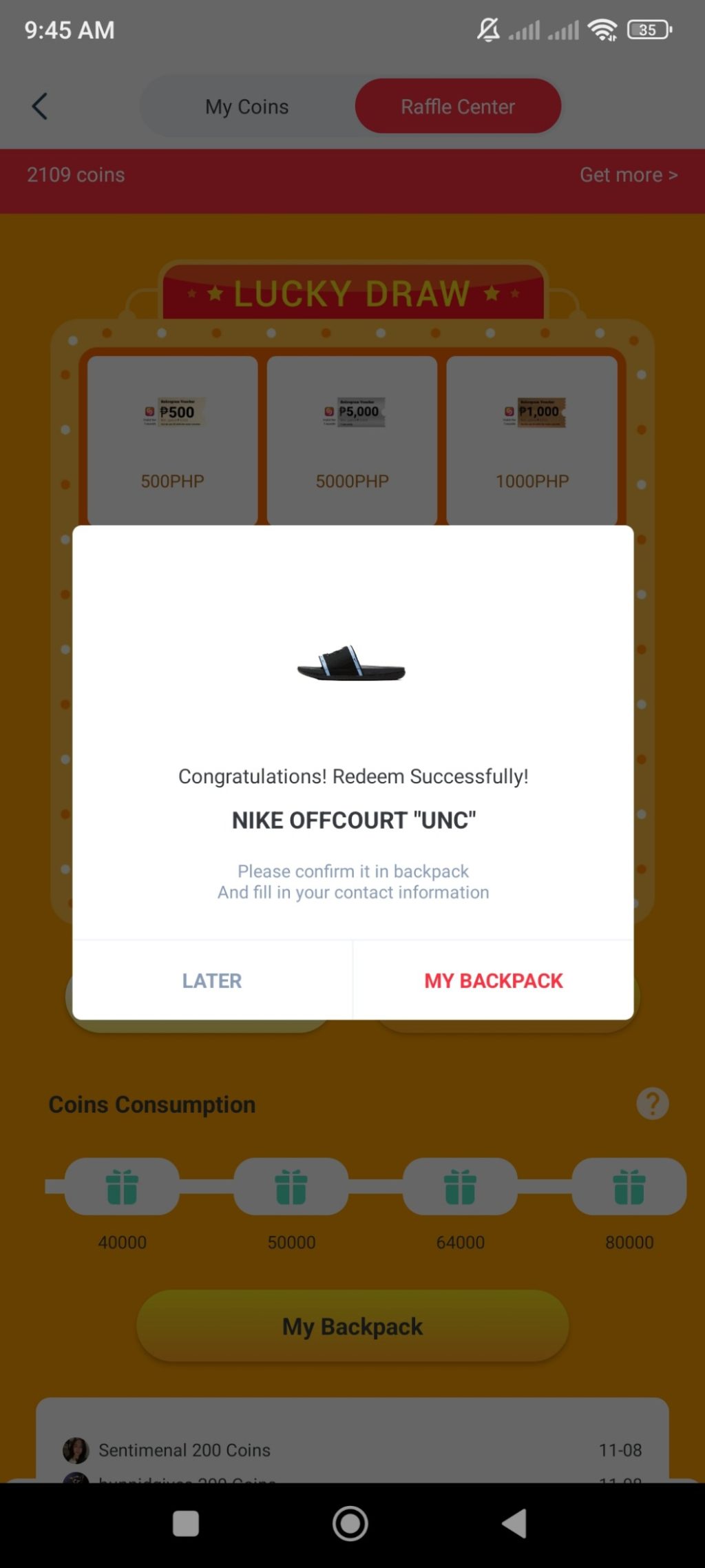Image resolution: width=705 pixels, height=1568 pixels.
Task: Open the yellow My Backpack button
Action: tap(352, 1326)
